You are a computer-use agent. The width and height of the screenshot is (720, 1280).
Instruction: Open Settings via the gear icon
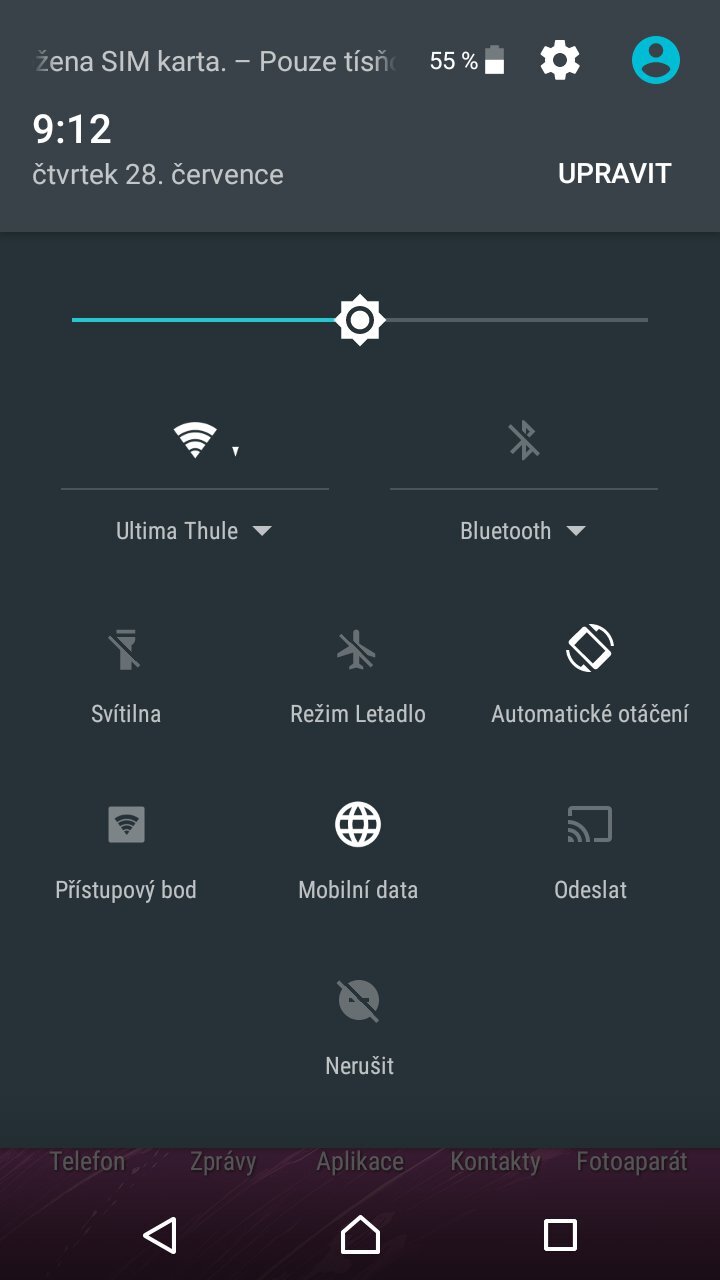[x=559, y=59]
